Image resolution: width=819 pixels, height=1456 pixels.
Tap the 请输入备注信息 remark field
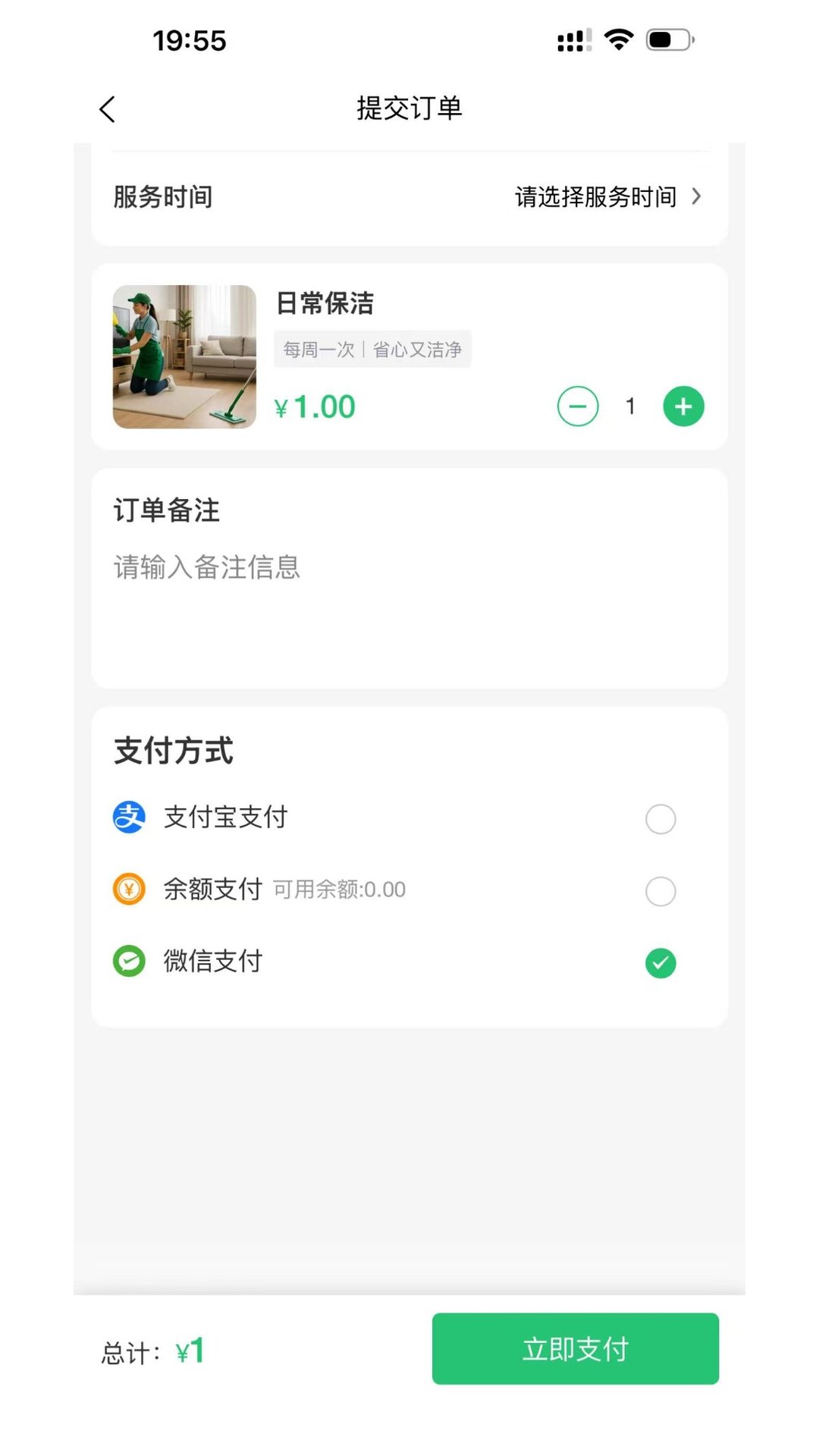pyautogui.click(x=205, y=567)
